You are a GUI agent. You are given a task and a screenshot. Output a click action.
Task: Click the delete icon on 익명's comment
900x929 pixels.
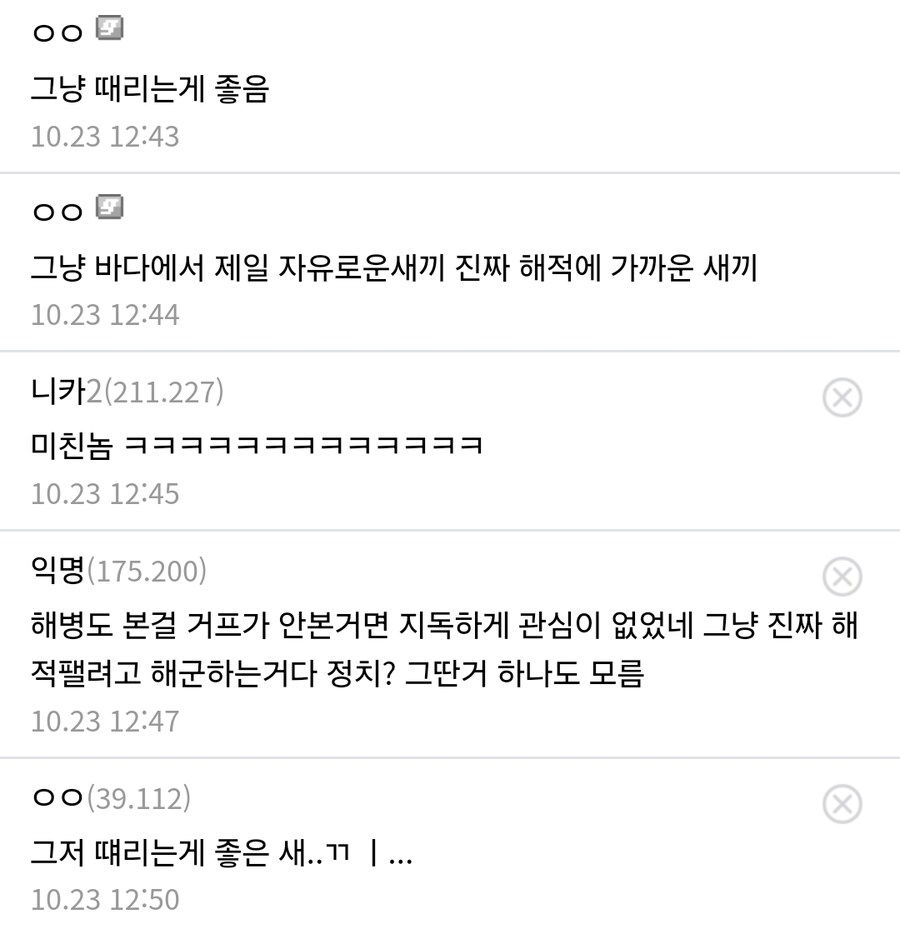843,578
